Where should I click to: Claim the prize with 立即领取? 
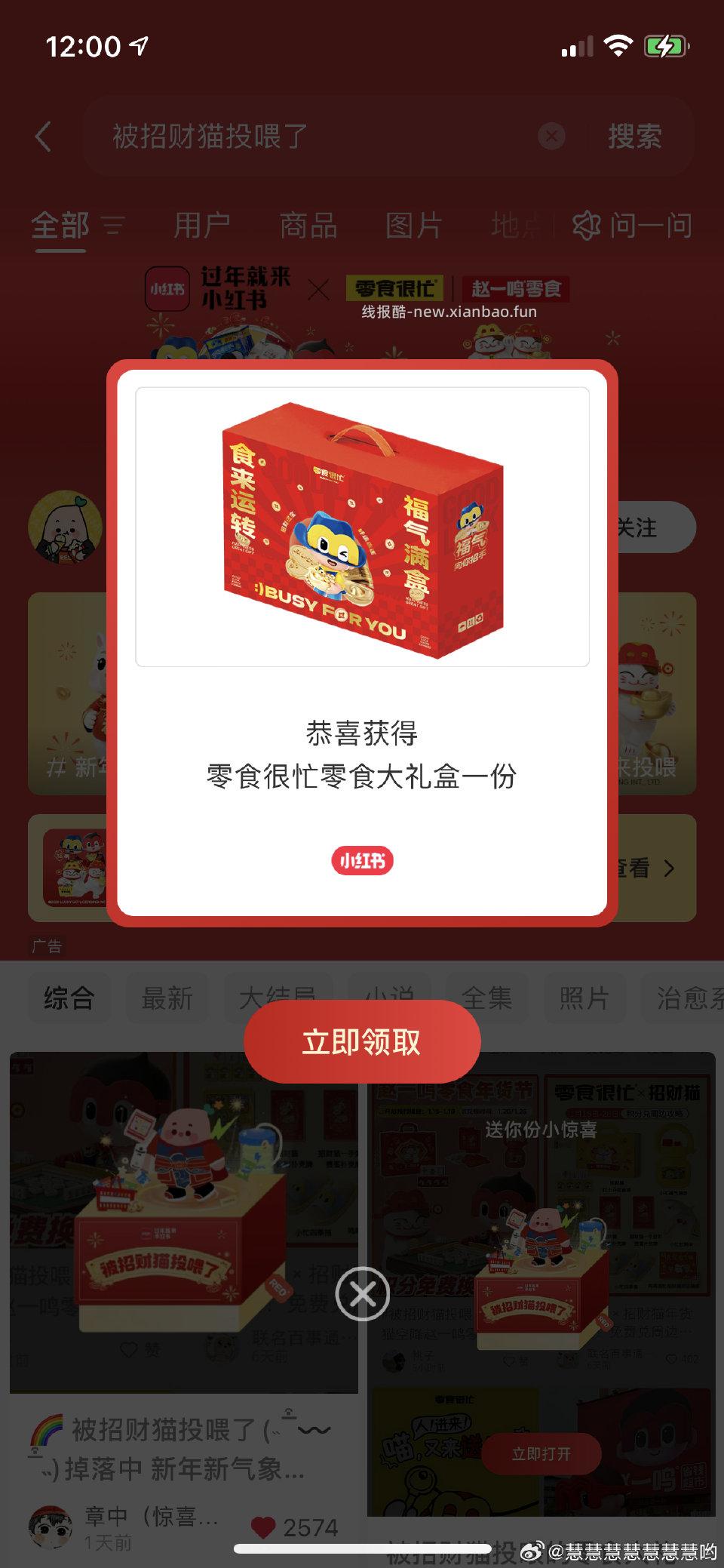coord(361,1041)
